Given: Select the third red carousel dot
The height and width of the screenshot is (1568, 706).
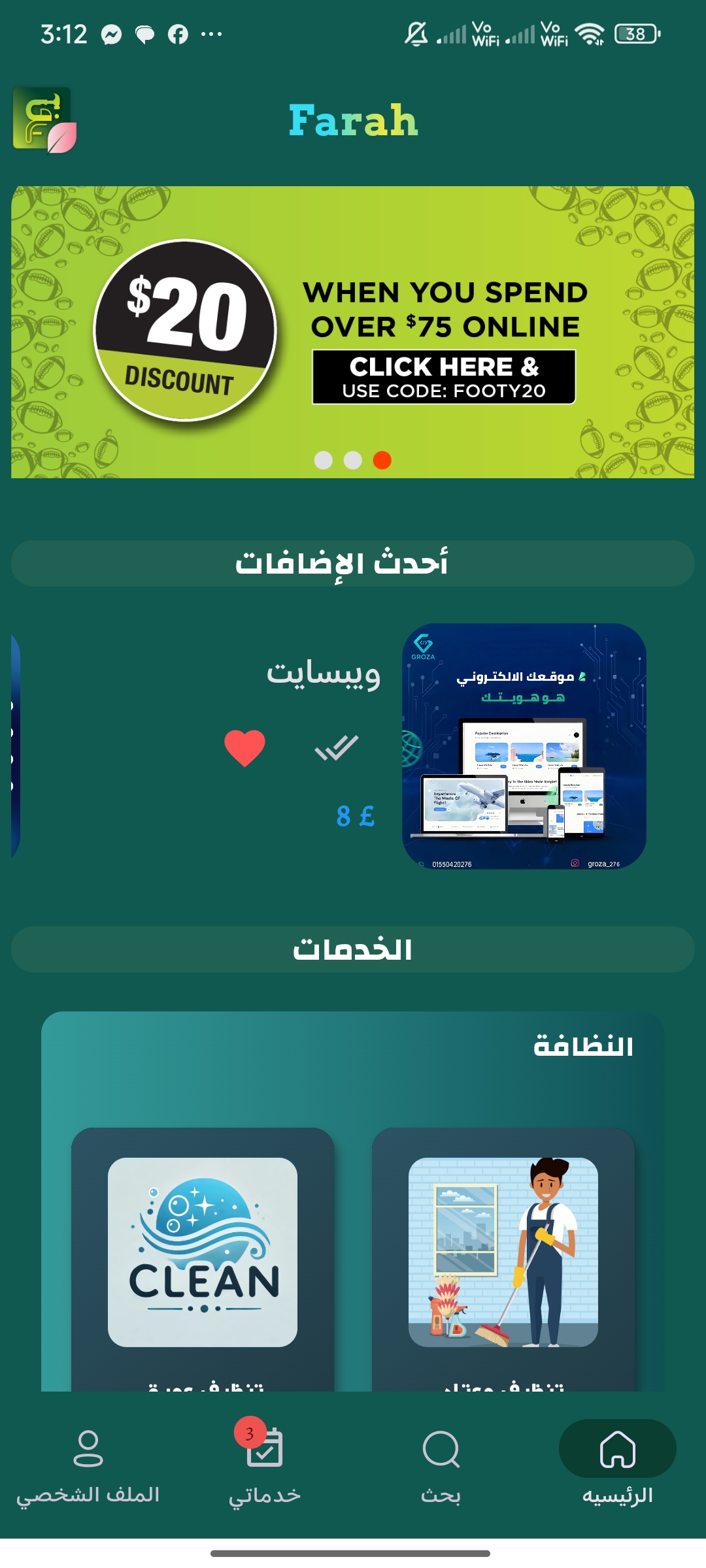Looking at the screenshot, I should pyautogui.click(x=383, y=460).
